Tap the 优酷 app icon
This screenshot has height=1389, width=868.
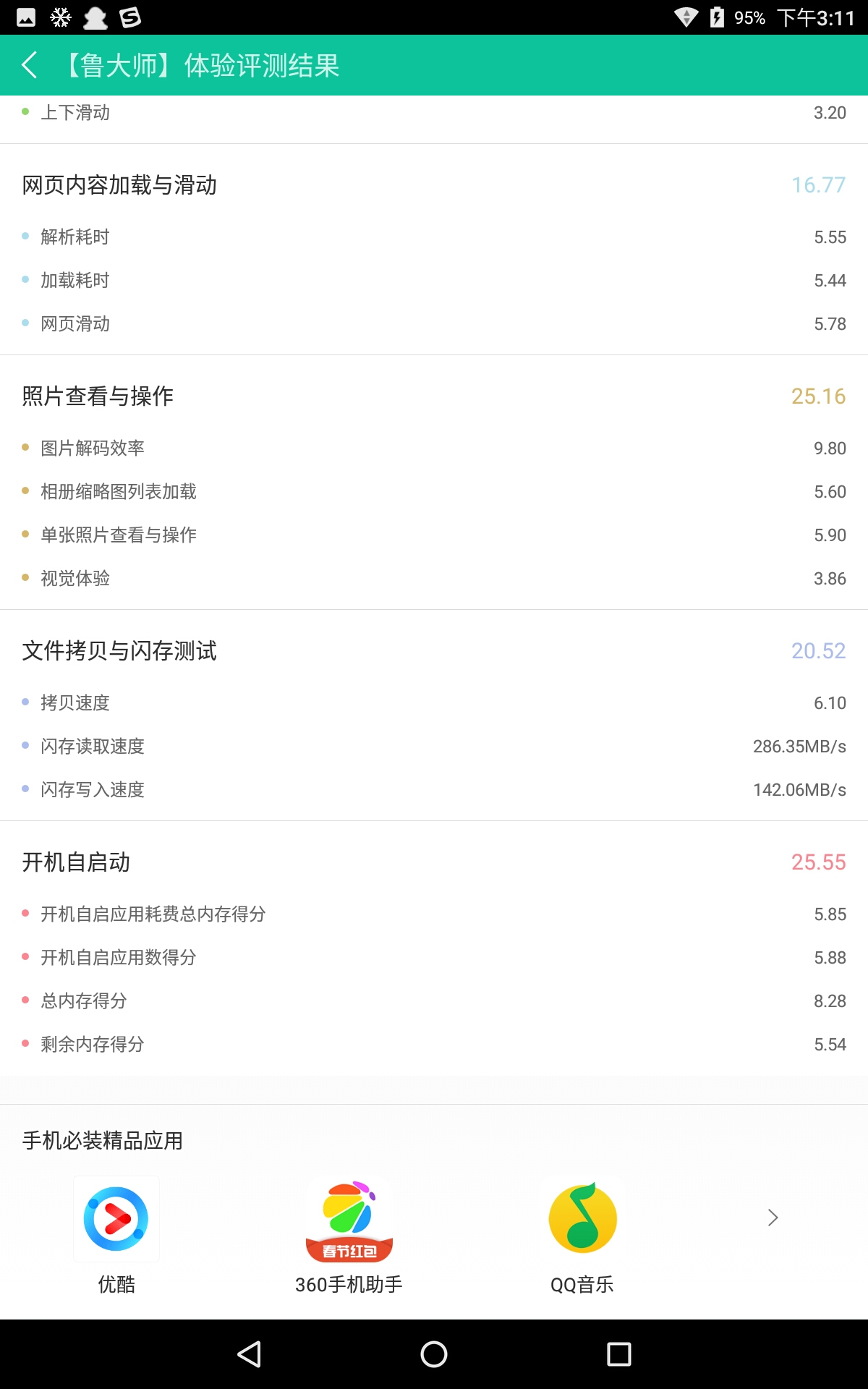pos(116,1219)
